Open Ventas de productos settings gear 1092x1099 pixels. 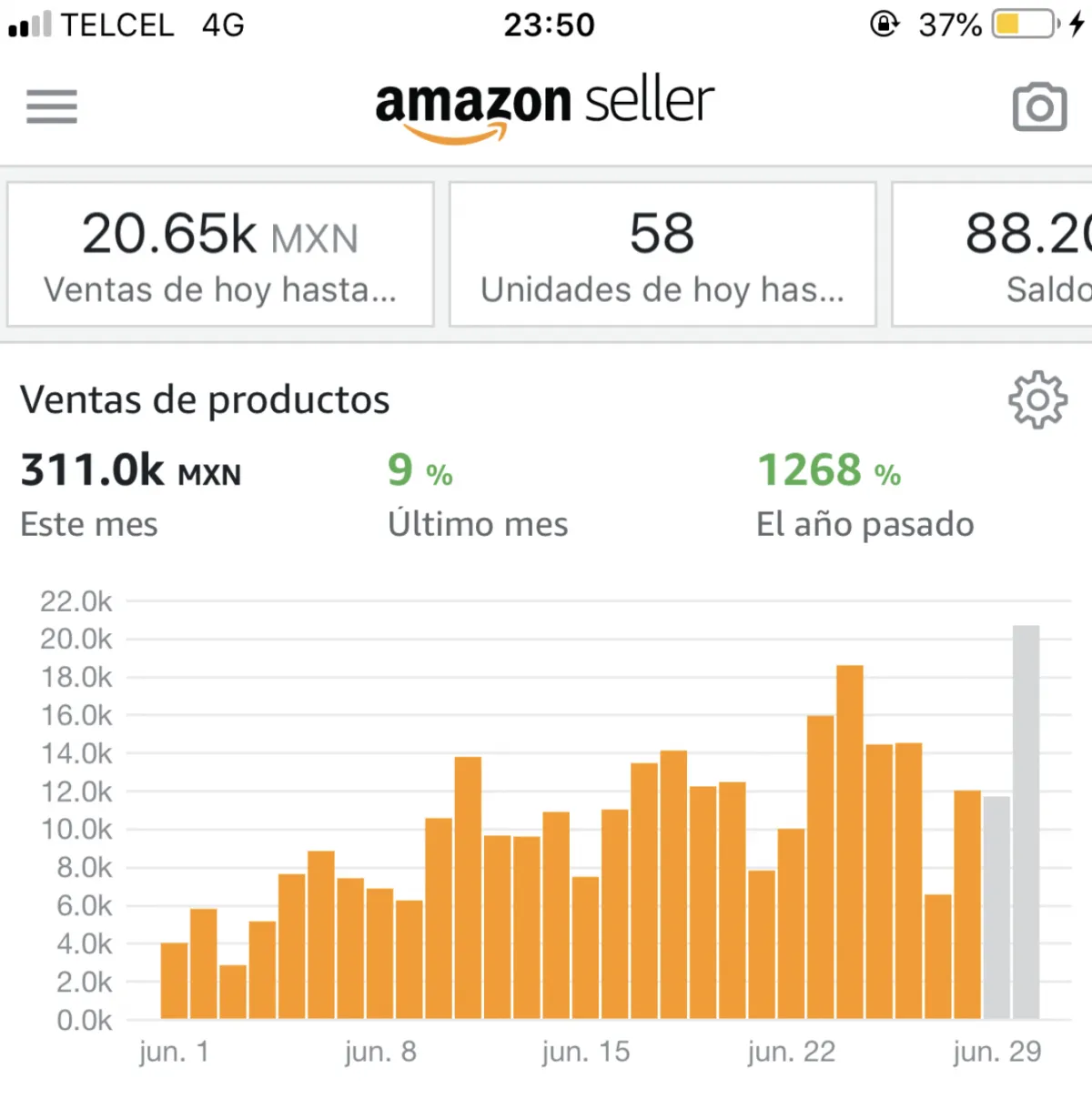click(1037, 399)
